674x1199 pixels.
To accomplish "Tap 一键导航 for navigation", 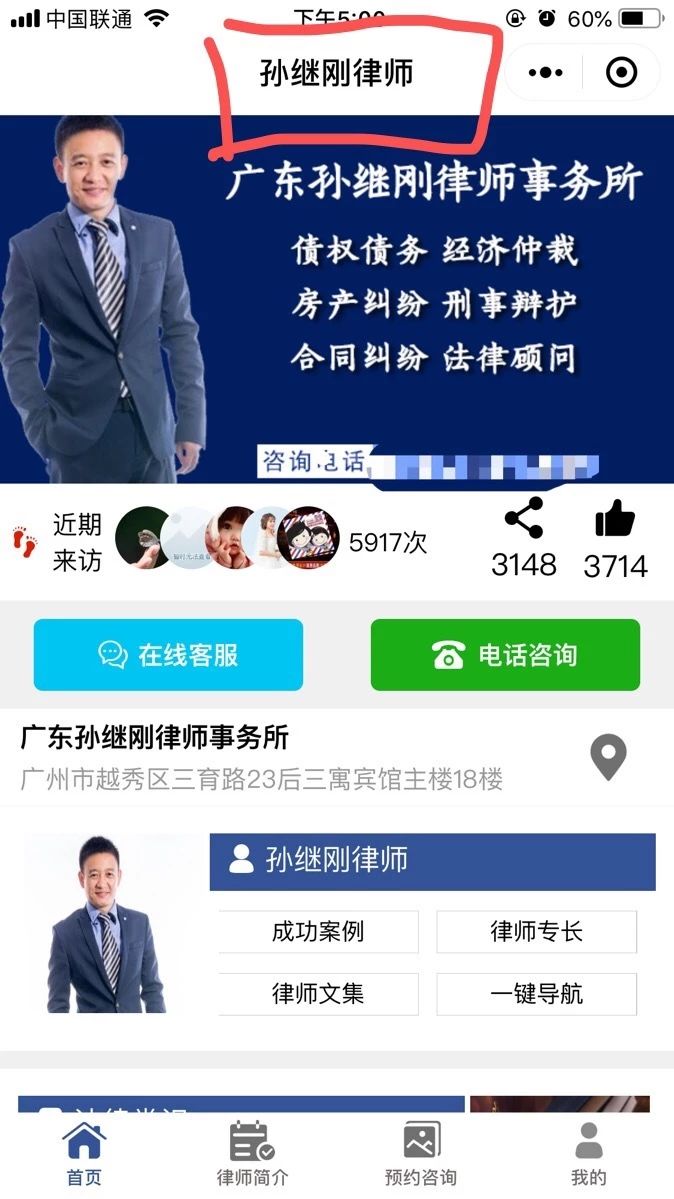I will point(536,994).
